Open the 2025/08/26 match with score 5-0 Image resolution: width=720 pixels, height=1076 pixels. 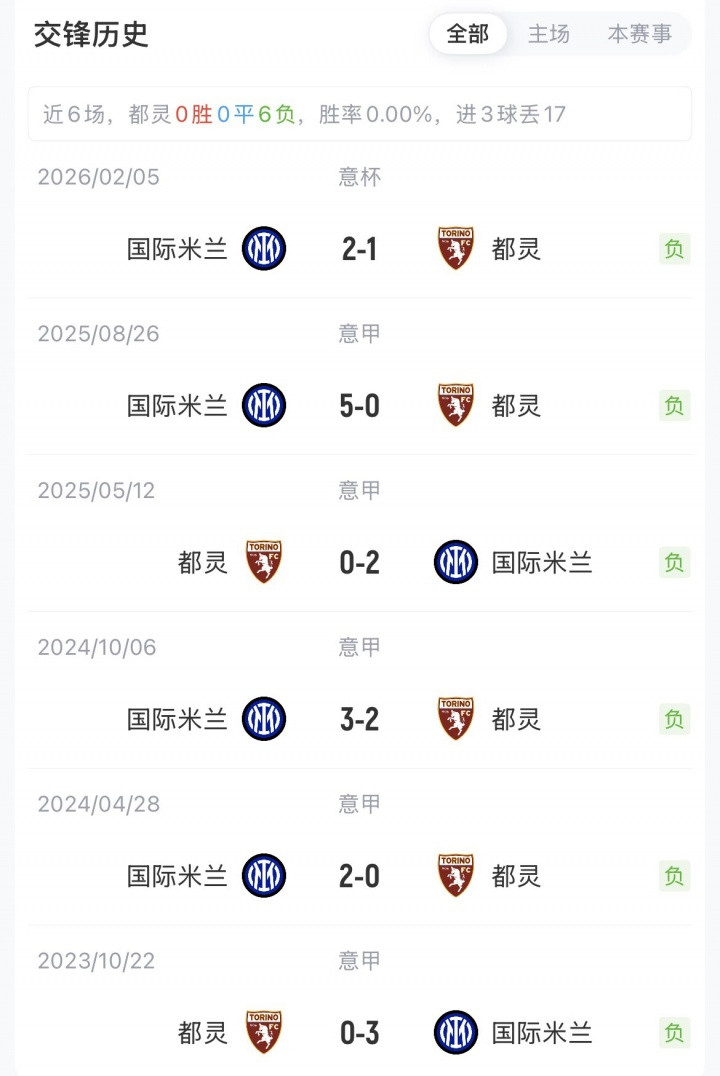(x=360, y=406)
